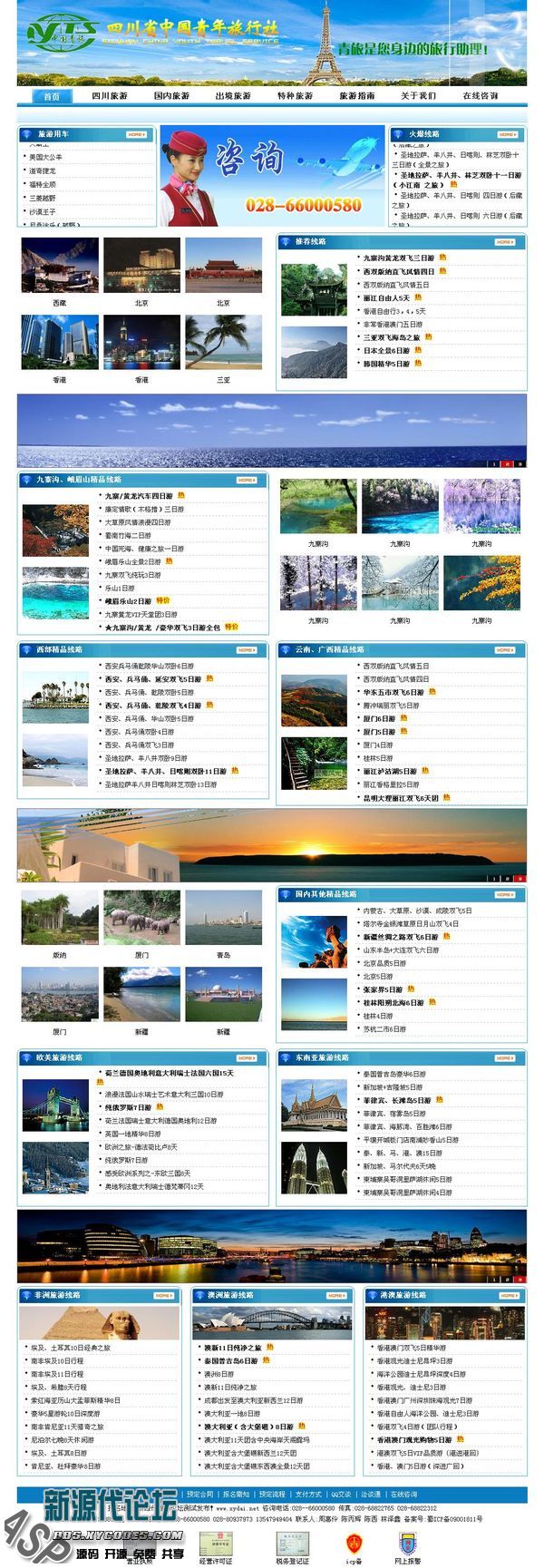Select the 特种旅游 tab
The width and height of the screenshot is (544, 1568).
[295, 95]
